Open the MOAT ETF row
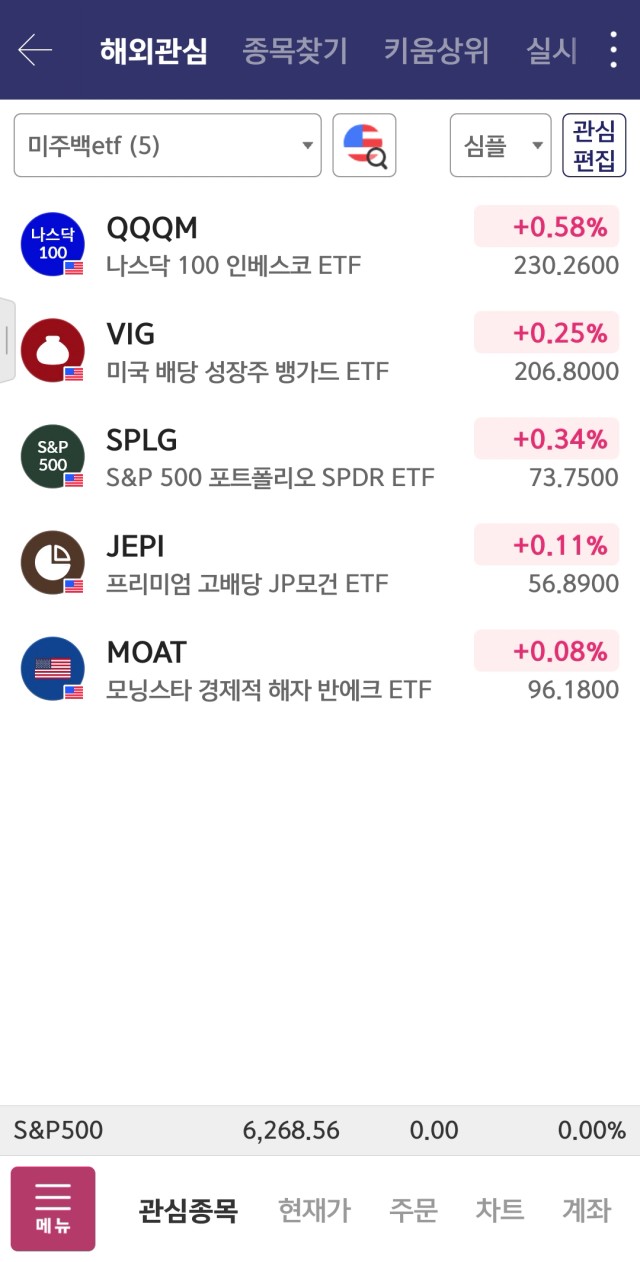The width and height of the screenshot is (640, 1262). click(x=320, y=670)
